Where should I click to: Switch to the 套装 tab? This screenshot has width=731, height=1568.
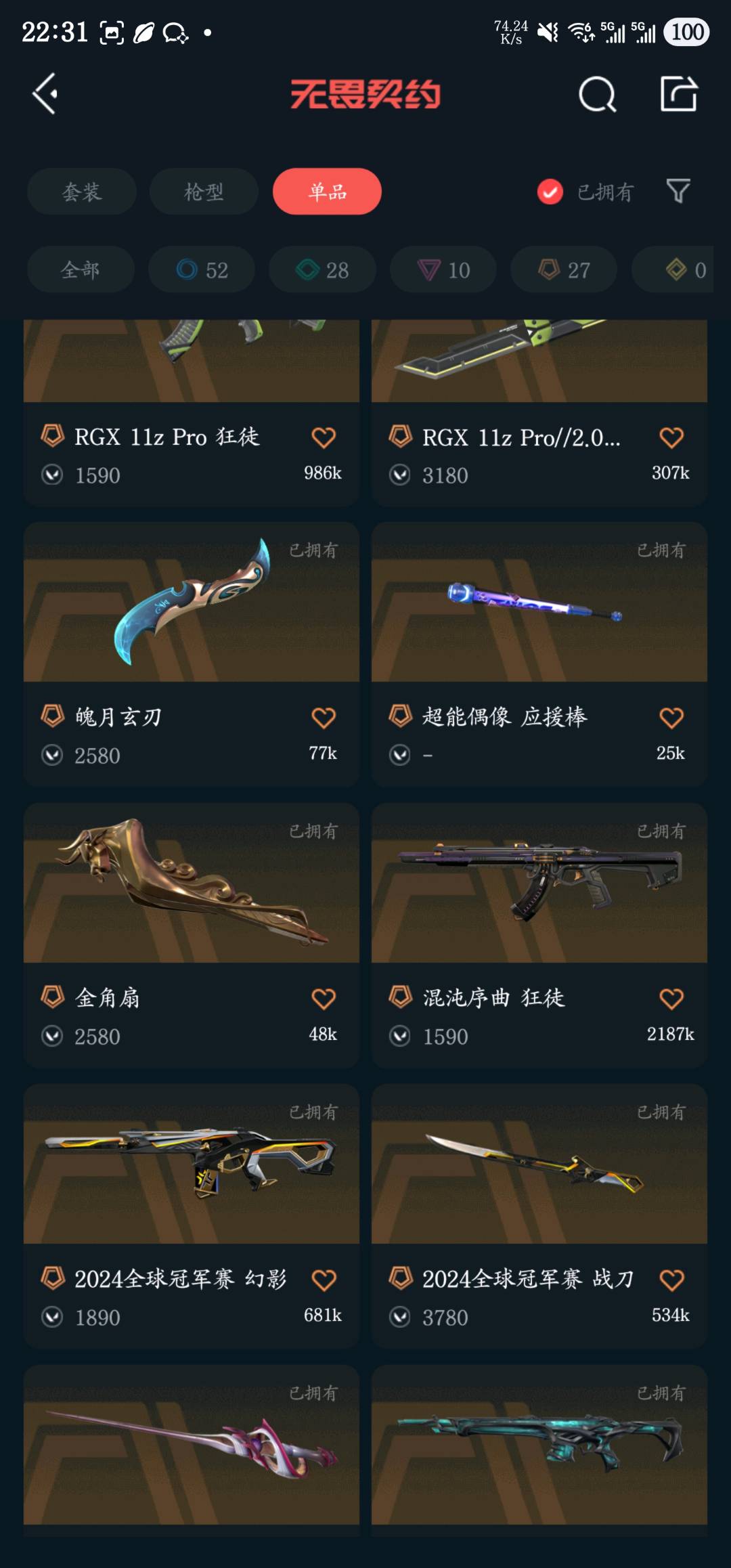(x=82, y=192)
